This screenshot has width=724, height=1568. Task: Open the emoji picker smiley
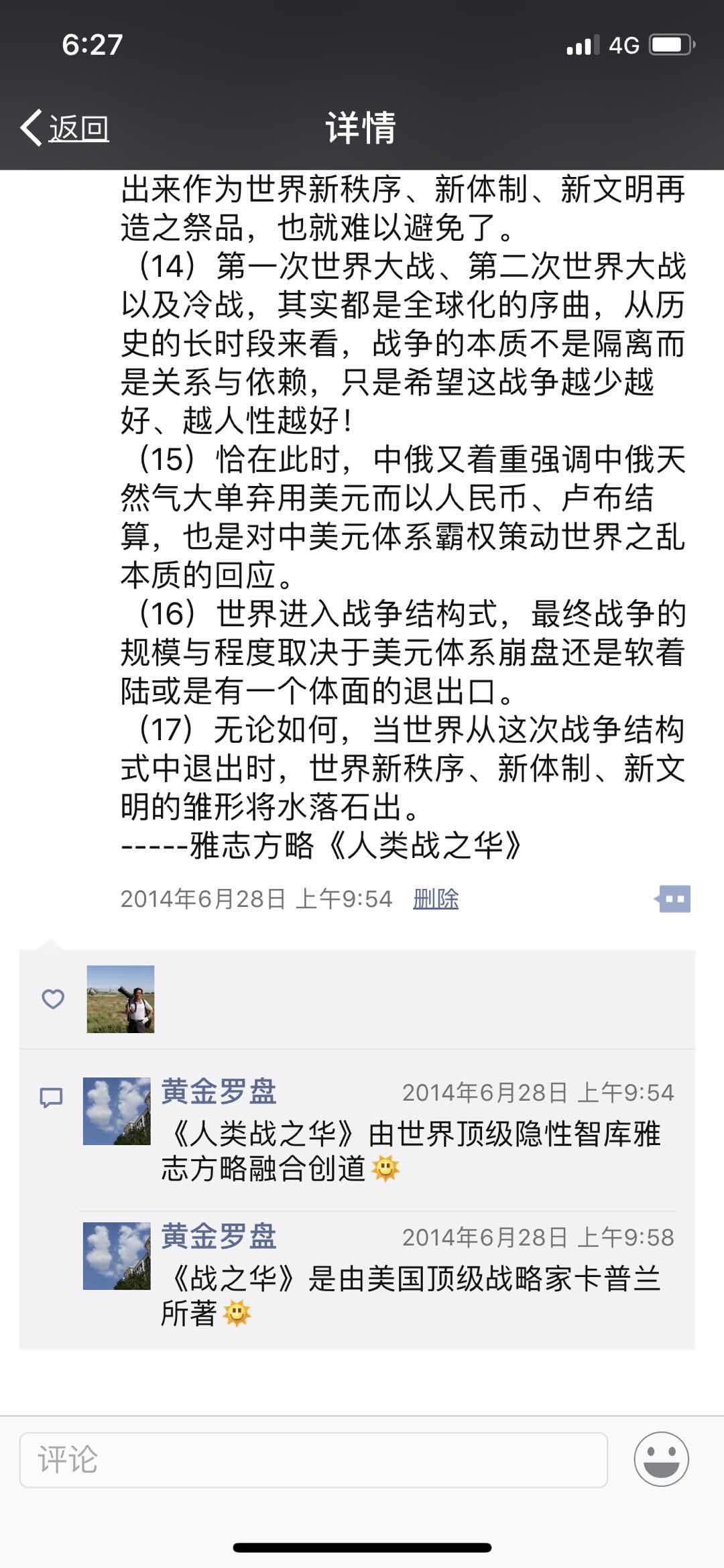coord(661,1459)
